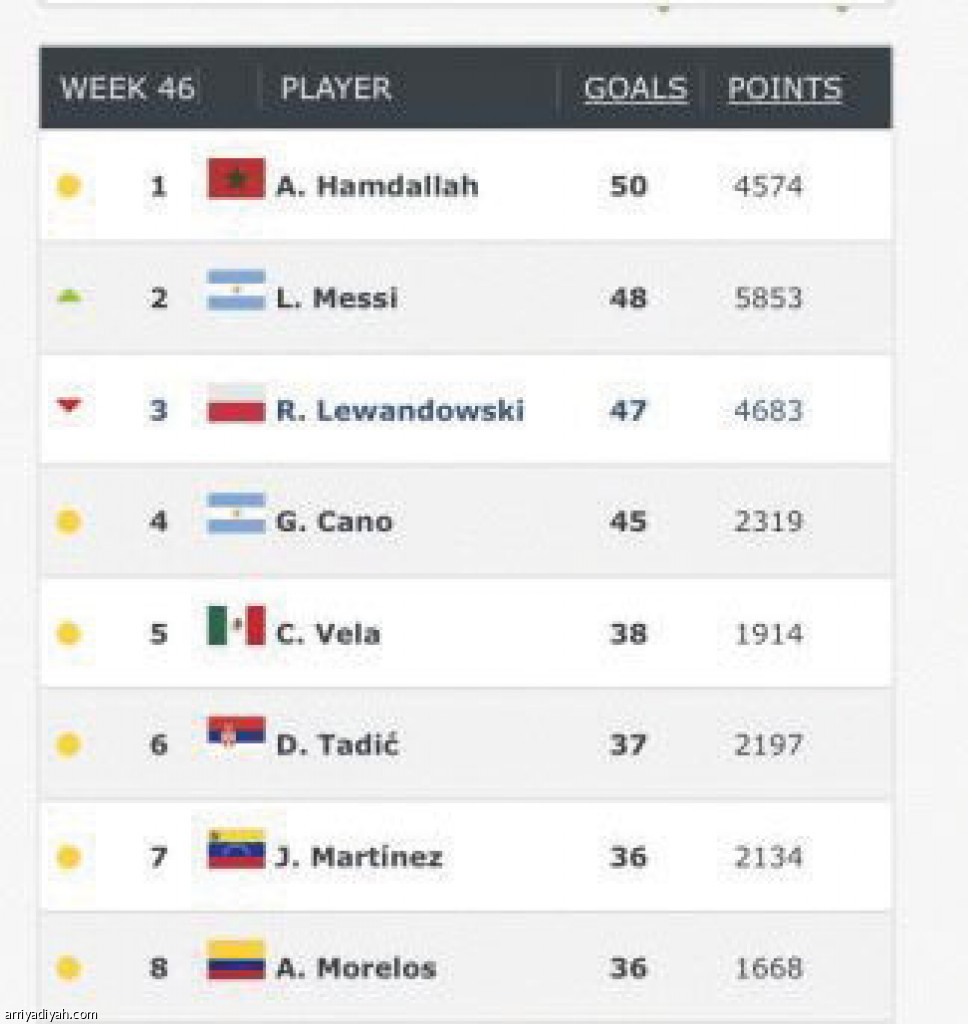
Task: Select G. Cano from the ranking
Action: 334,522
